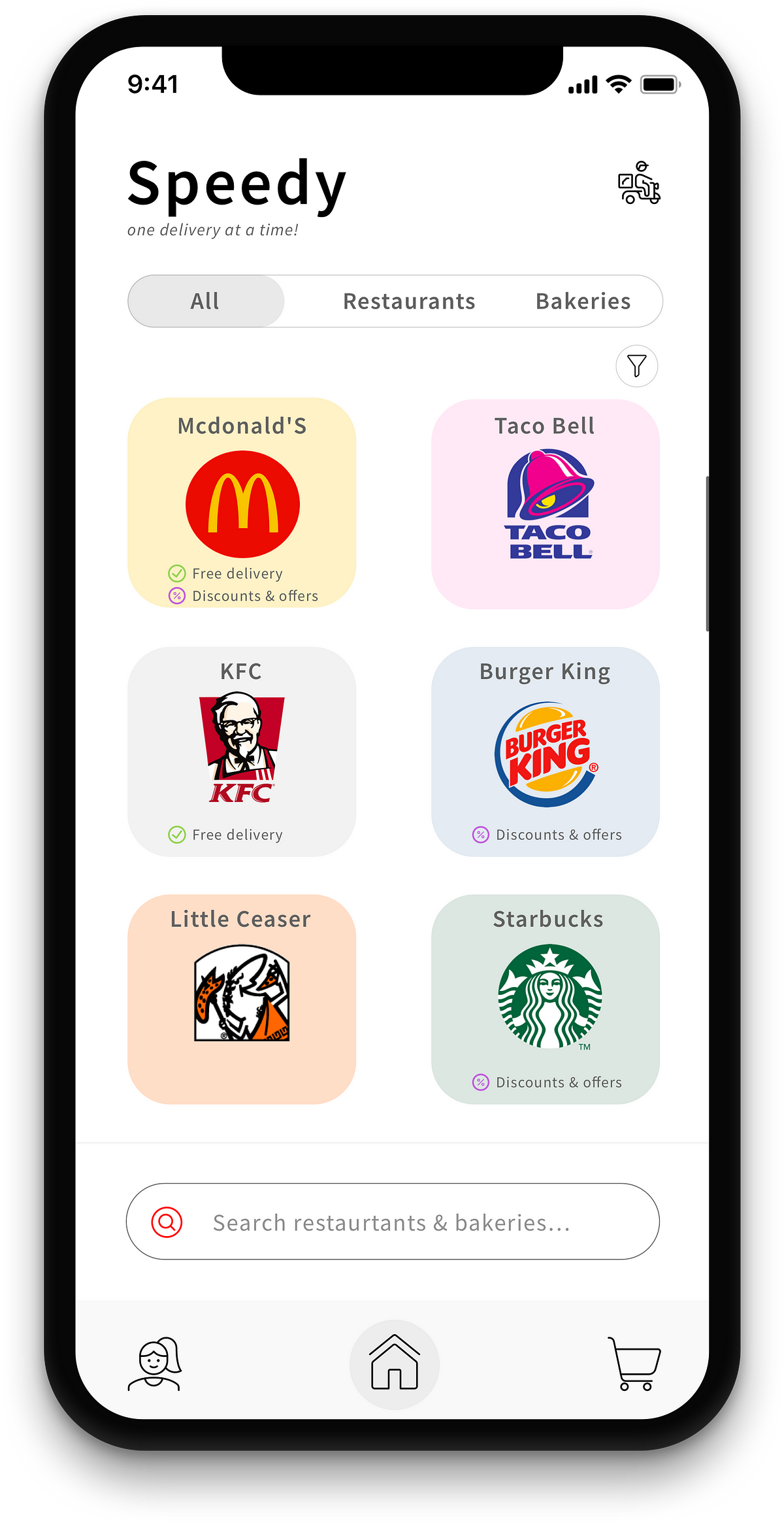
Task: Tap the home button in bottom bar
Action: point(395,1364)
